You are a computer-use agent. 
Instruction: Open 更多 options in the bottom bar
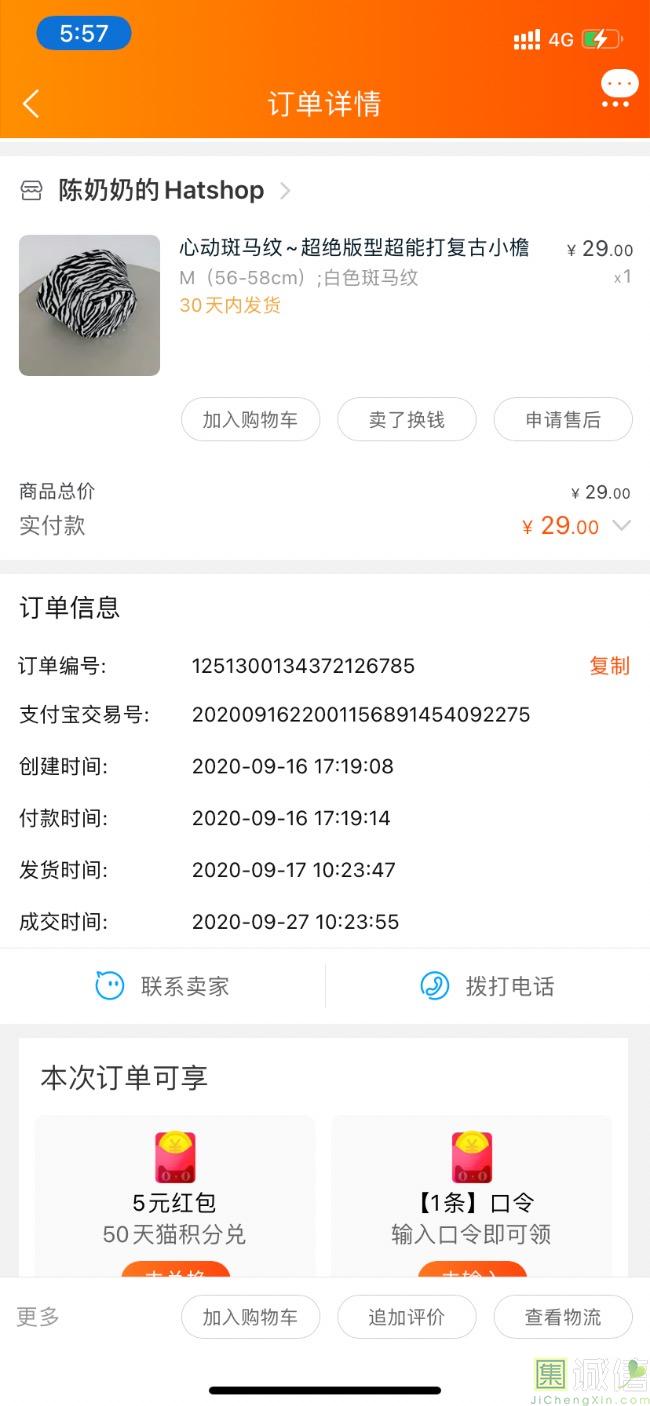pos(38,1316)
